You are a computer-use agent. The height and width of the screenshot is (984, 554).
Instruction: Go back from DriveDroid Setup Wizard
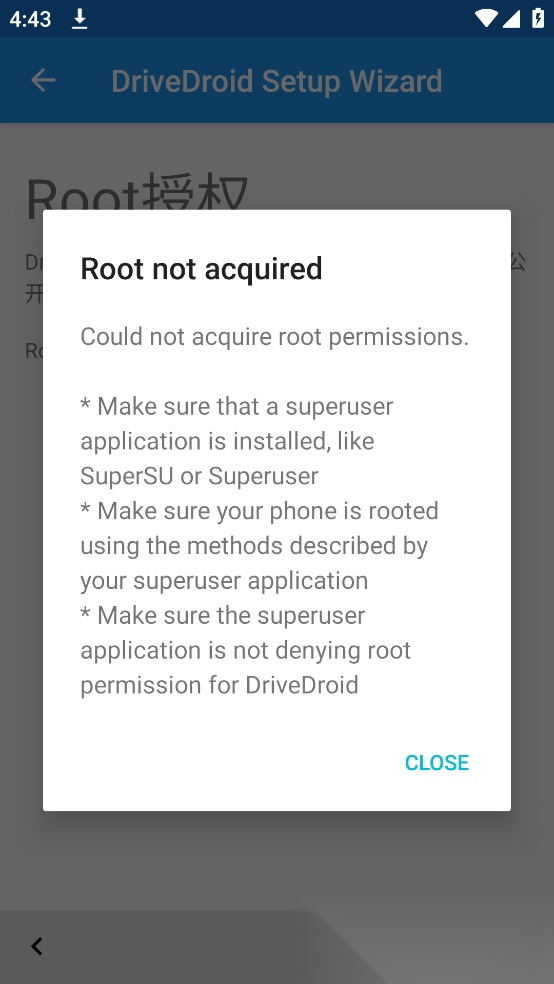tap(43, 80)
